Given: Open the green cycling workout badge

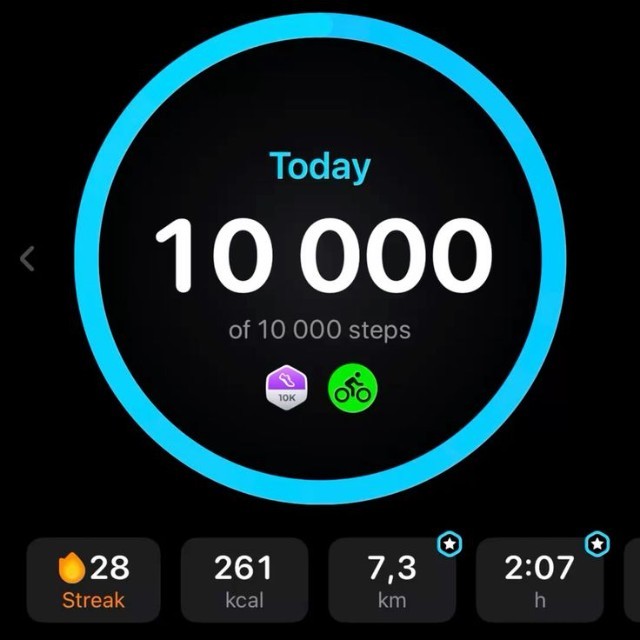Looking at the screenshot, I should (x=353, y=386).
